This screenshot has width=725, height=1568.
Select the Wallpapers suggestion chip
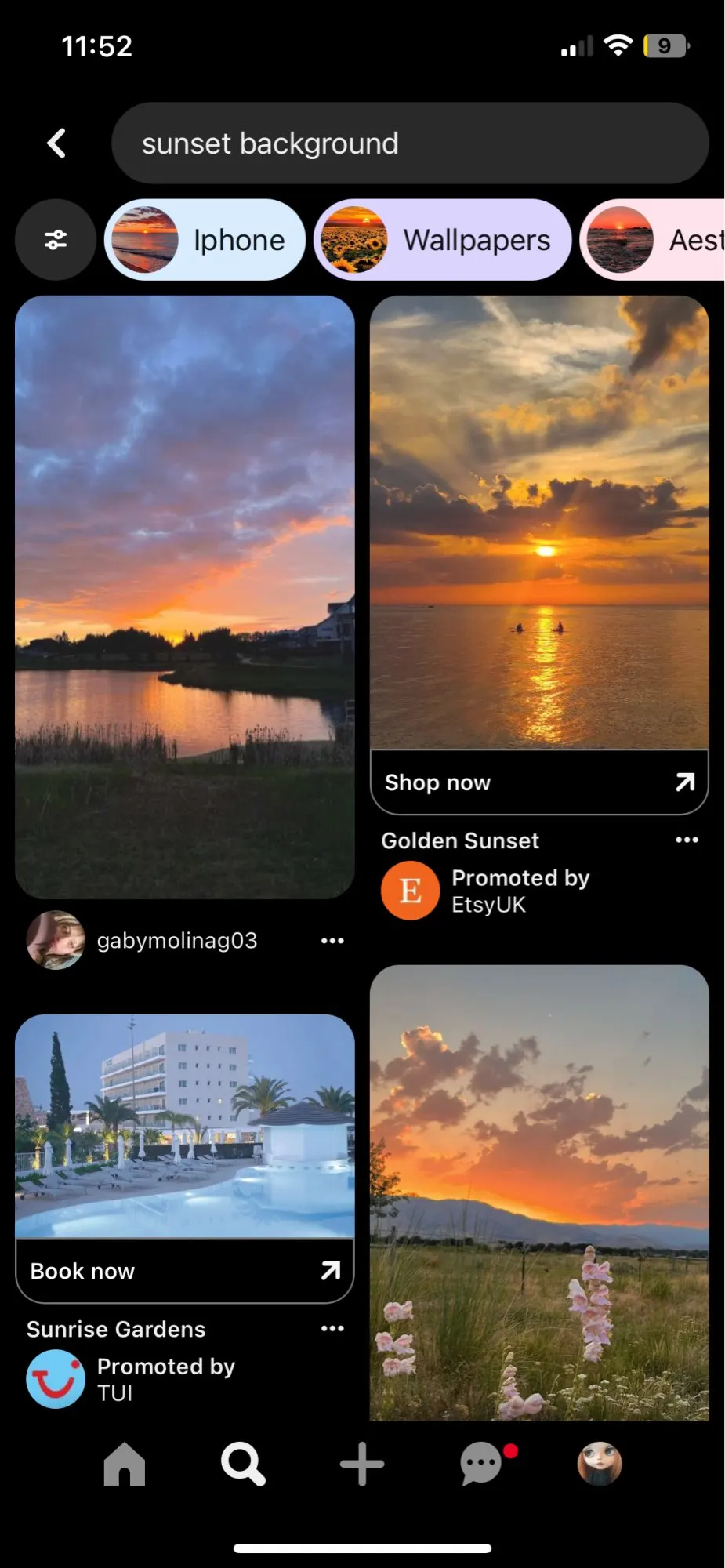pyautogui.click(x=442, y=240)
